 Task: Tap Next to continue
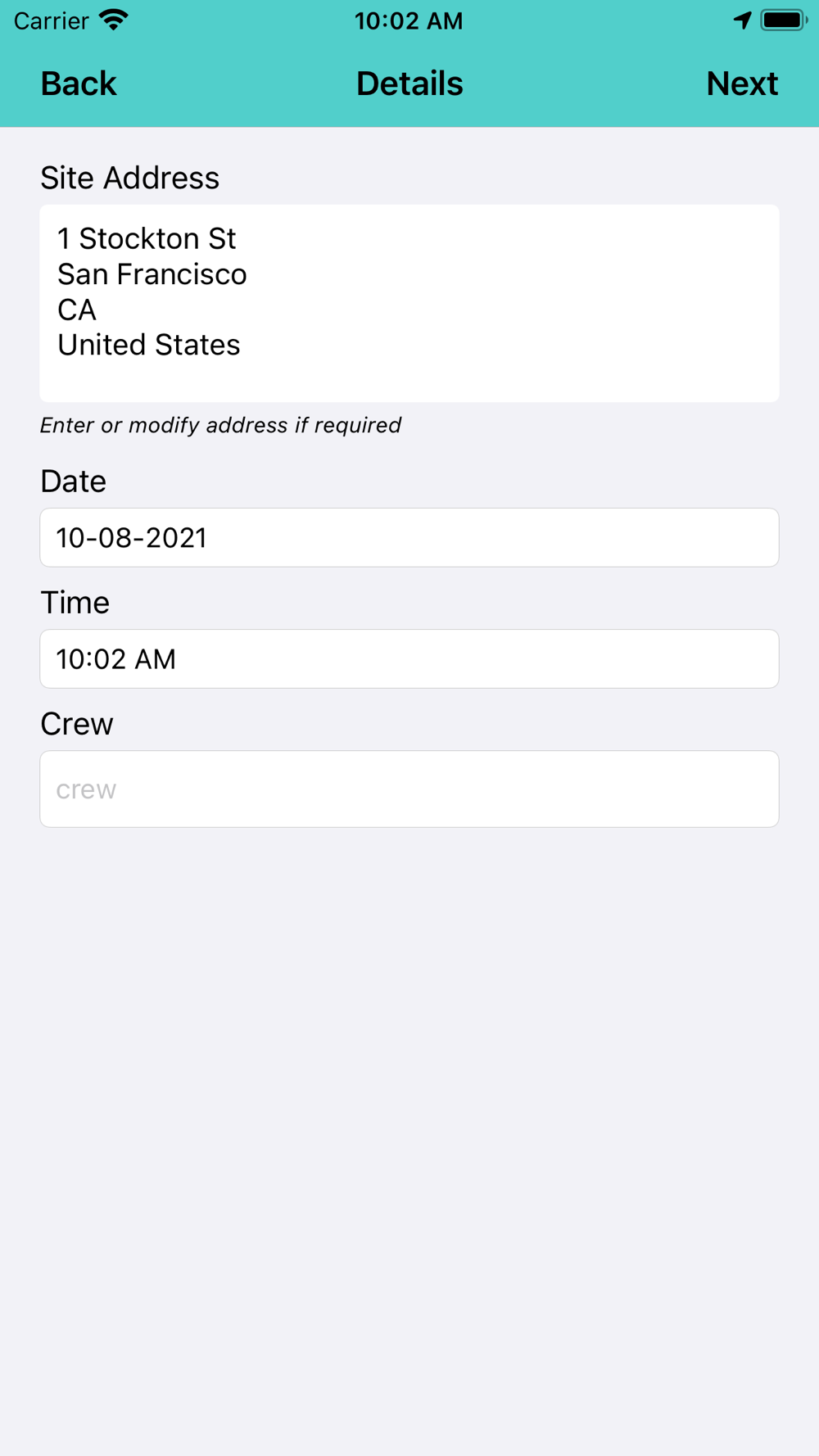(x=742, y=84)
